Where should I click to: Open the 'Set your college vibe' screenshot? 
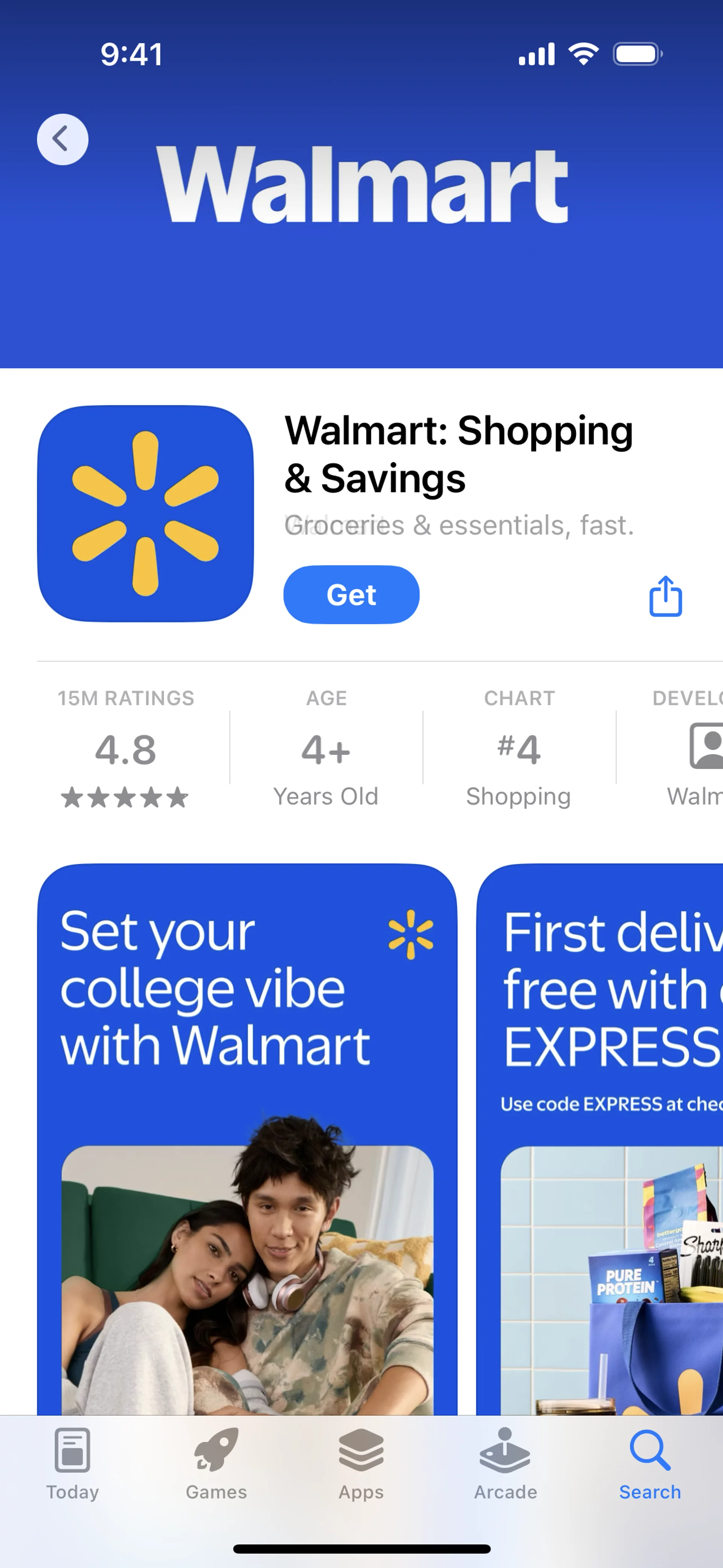click(x=247, y=1138)
